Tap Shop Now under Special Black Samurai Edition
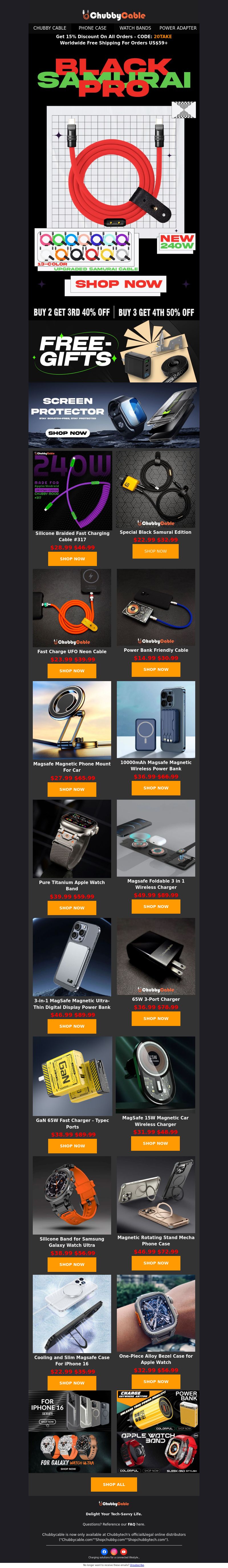Screen dimensions: 228x1568 click(x=156, y=551)
